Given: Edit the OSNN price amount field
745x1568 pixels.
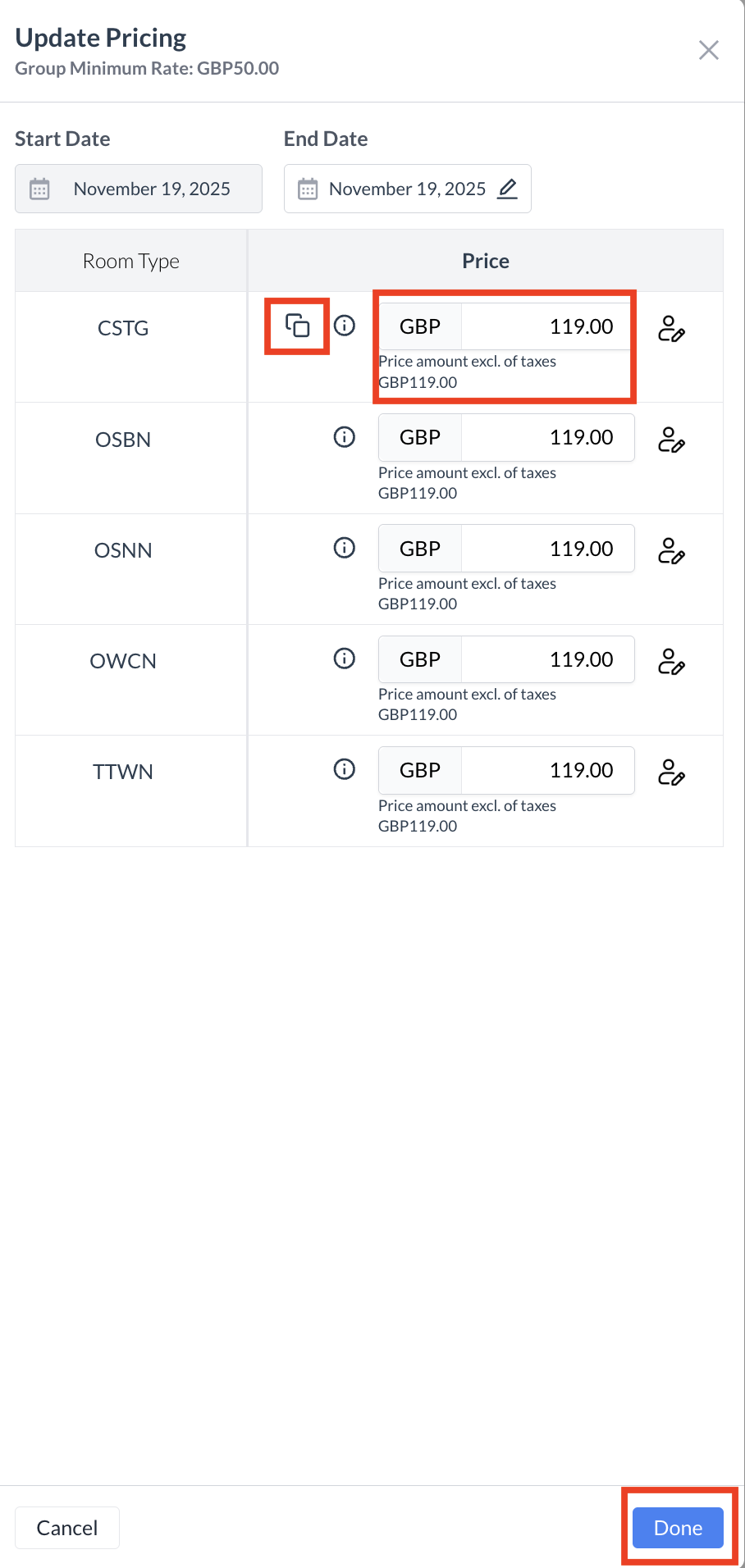Looking at the screenshot, I should pyautogui.click(x=548, y=548).
